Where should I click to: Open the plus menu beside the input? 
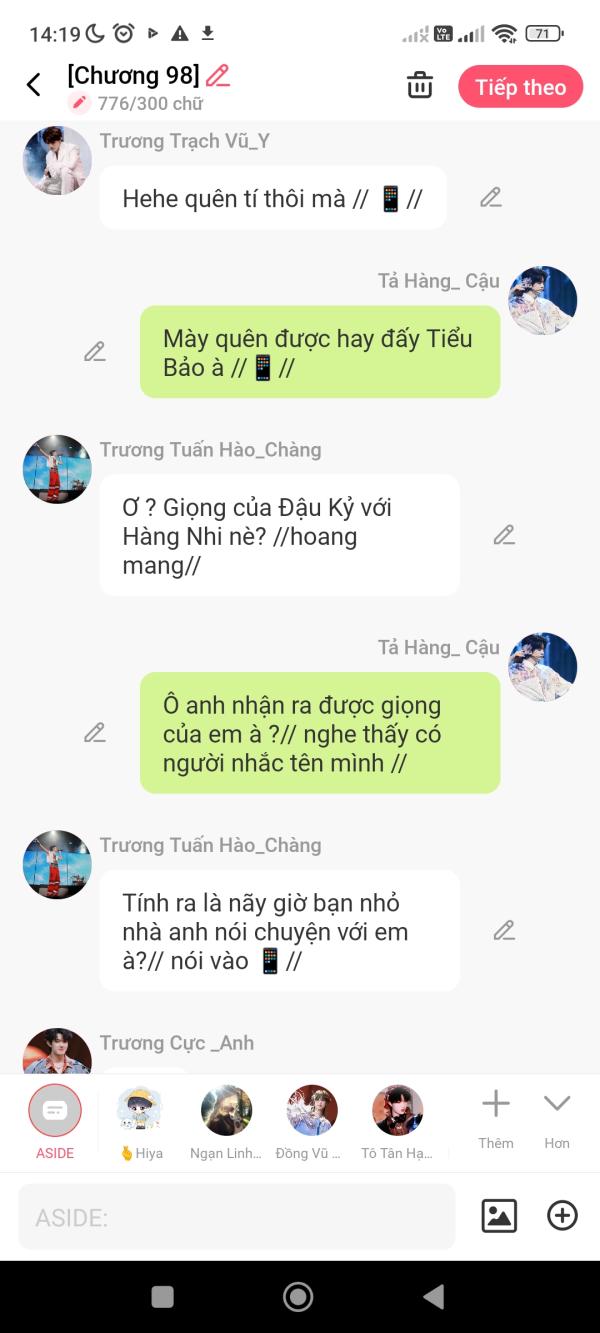pyautogui.click(x=562, y=1216)
